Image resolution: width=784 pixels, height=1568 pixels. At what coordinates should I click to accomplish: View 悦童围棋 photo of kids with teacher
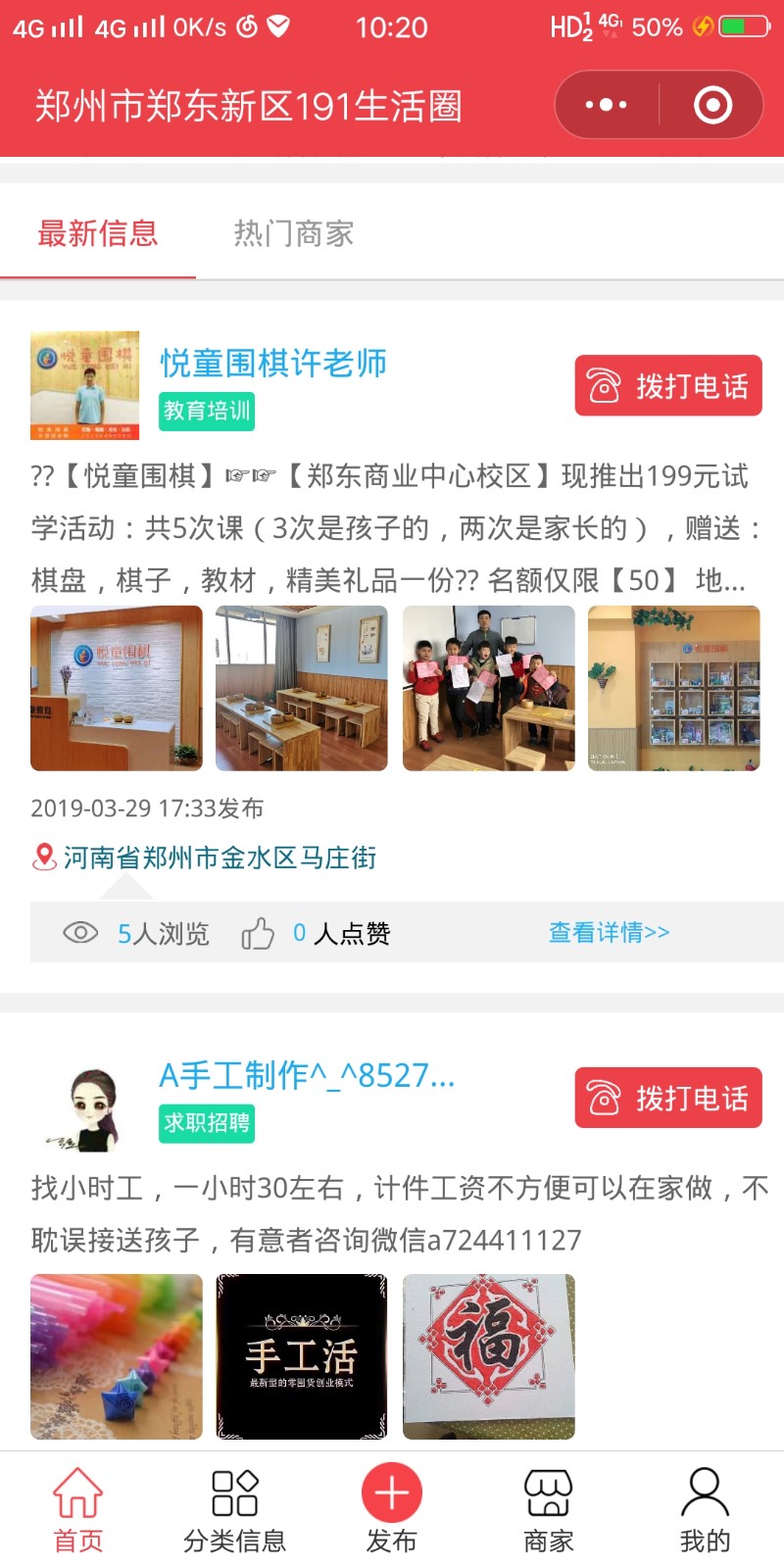click(488, 688)
